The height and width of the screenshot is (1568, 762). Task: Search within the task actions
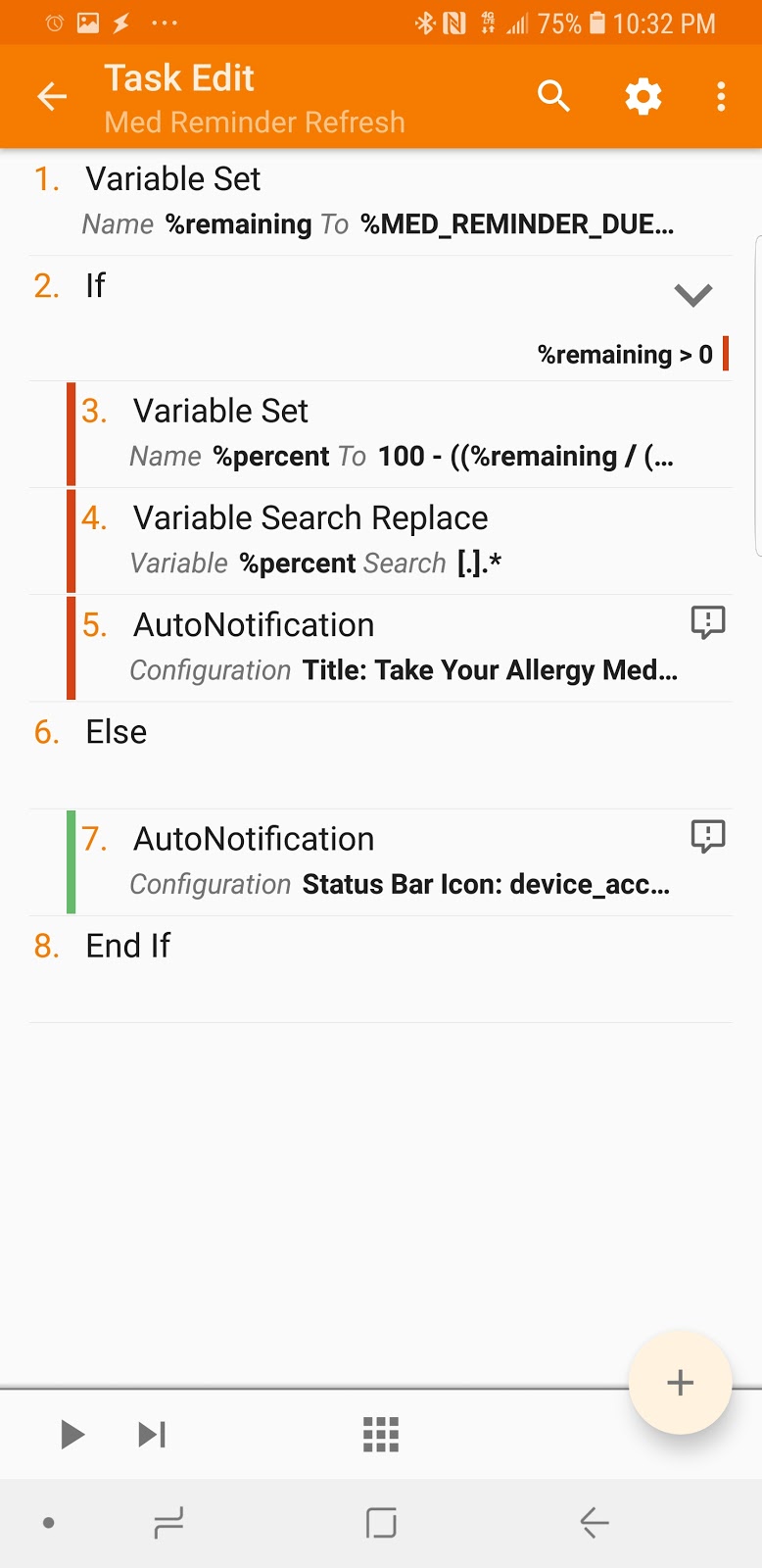coord(553,96)
